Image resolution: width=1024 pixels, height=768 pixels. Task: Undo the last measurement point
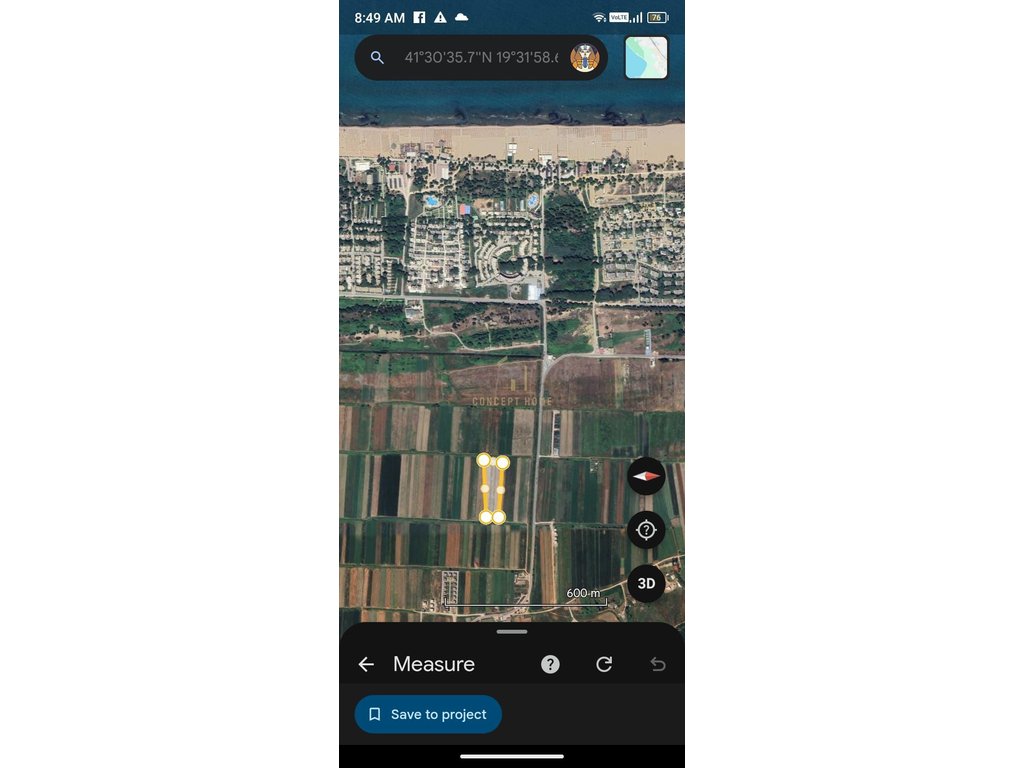click(x=657, y=664)
